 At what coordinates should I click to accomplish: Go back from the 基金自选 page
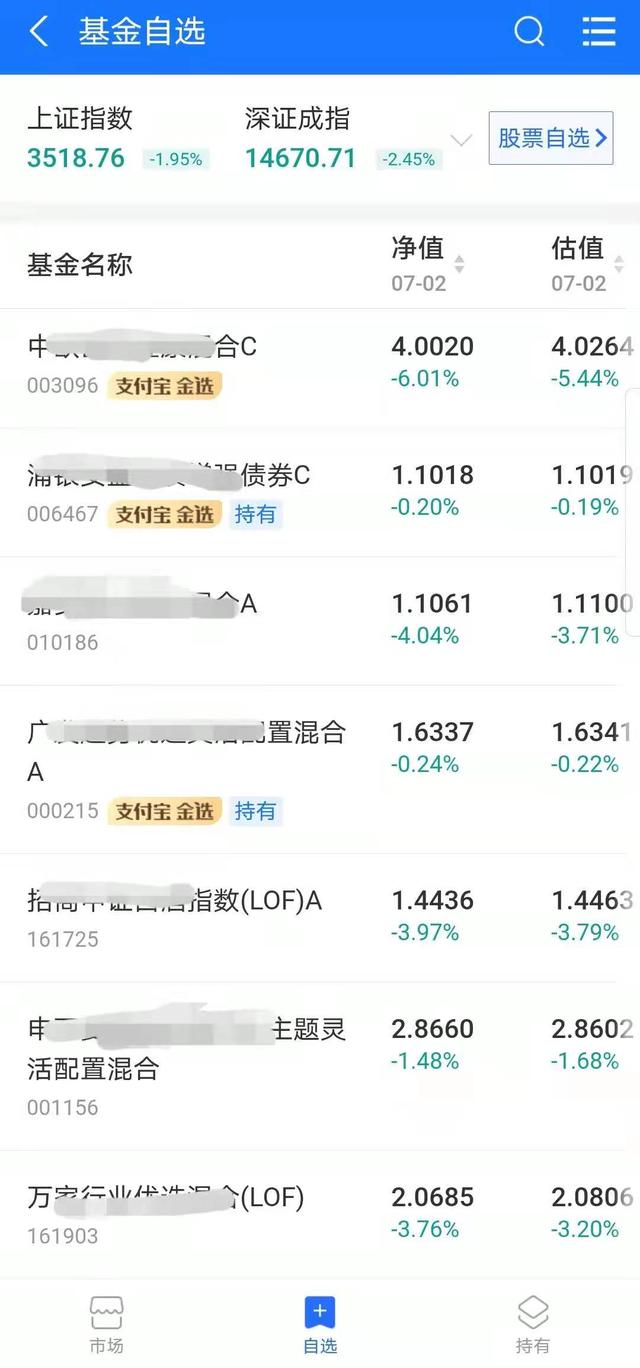[x=38, y=32]
